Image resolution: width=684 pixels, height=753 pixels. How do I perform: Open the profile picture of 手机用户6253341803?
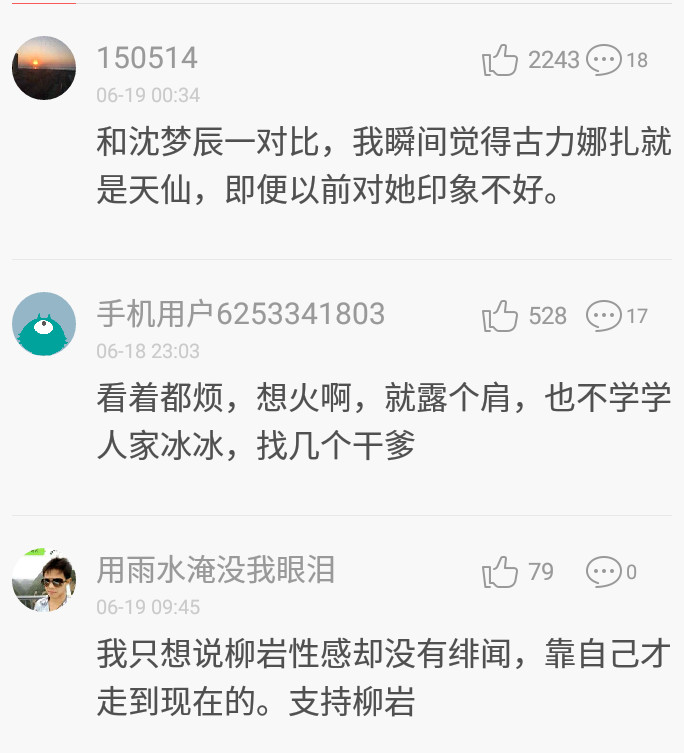click(x=44, y=324)
